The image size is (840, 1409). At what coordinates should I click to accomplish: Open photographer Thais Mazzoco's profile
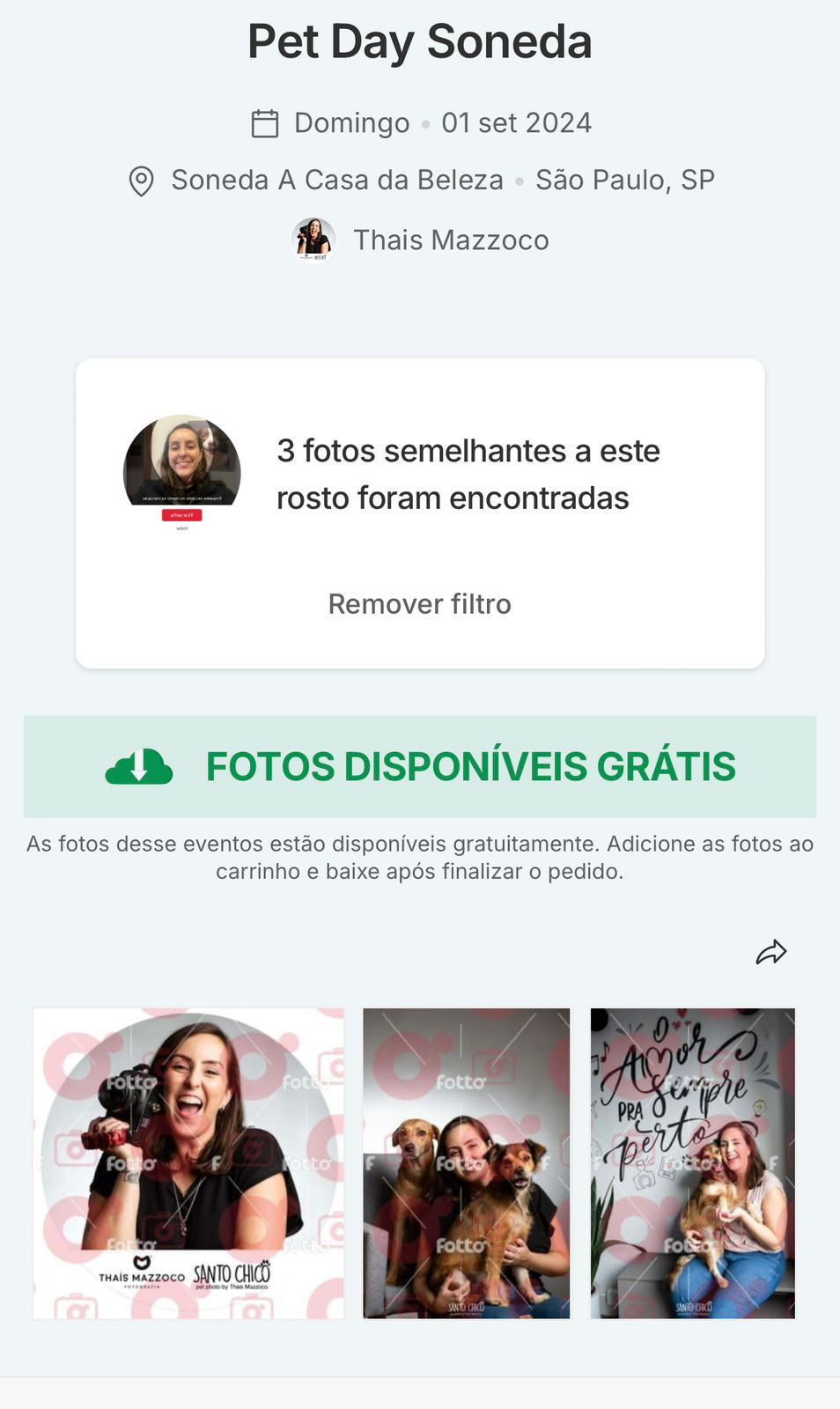450,240
